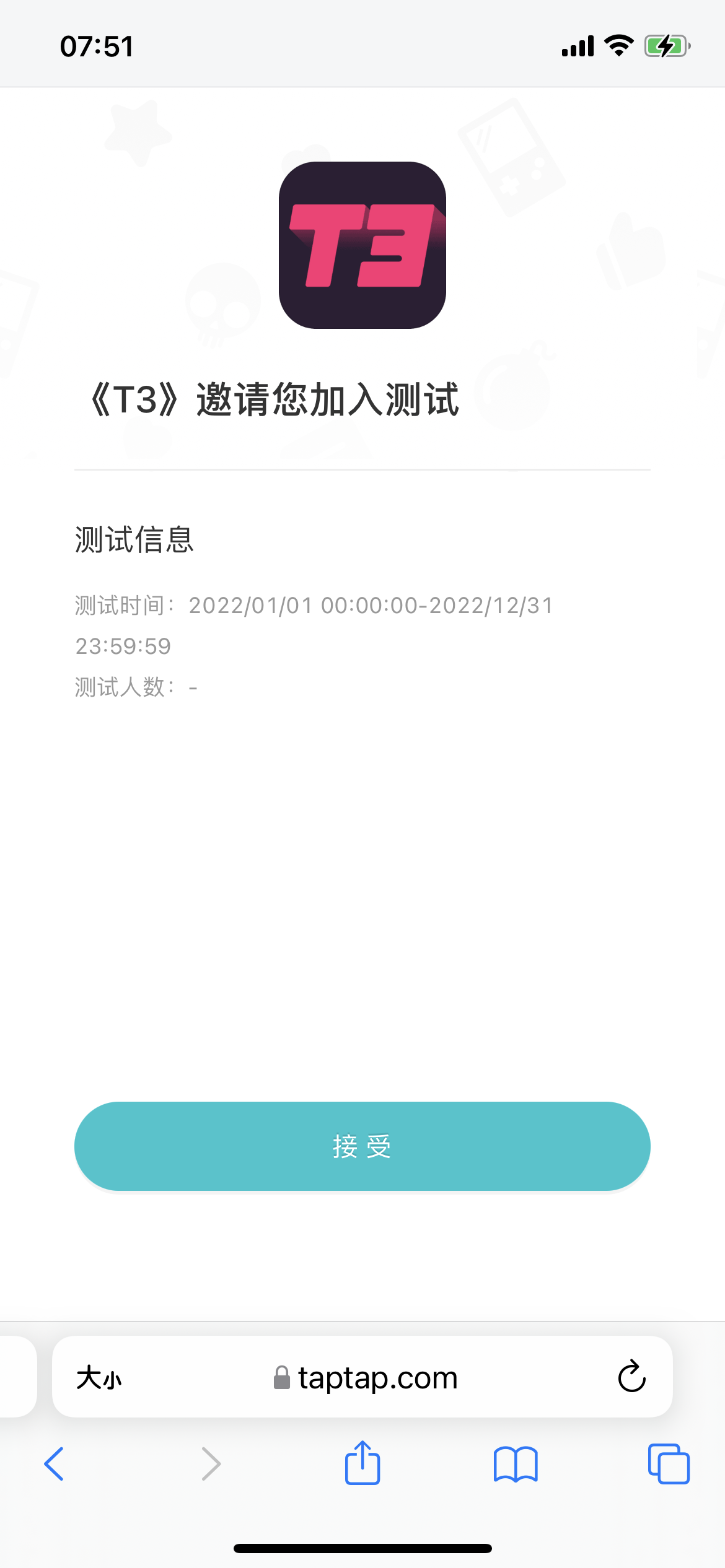Screen dimensions: 725x1568
Task: Accept the test invitation via 接受 button
Action: 362,1146
